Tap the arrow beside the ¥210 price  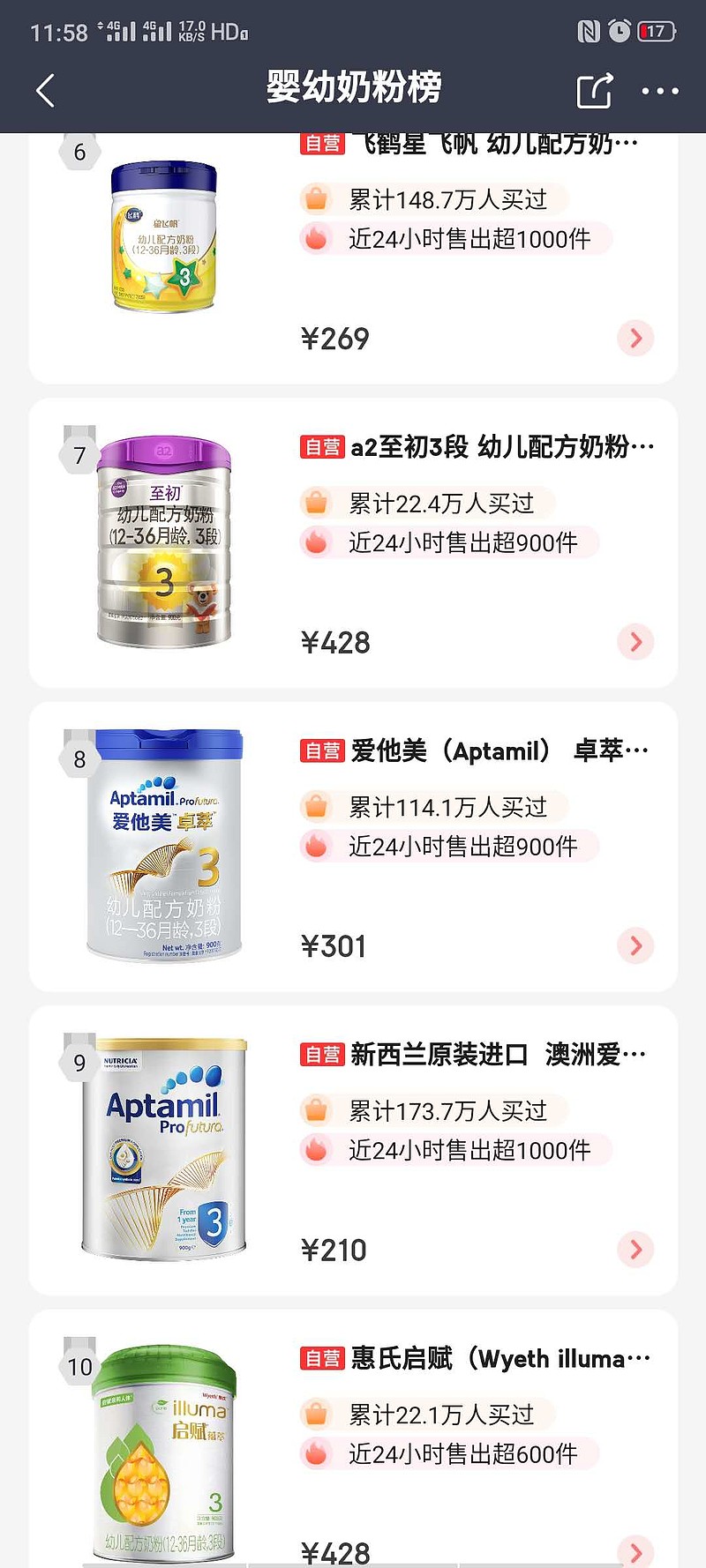click(635, 1249)
